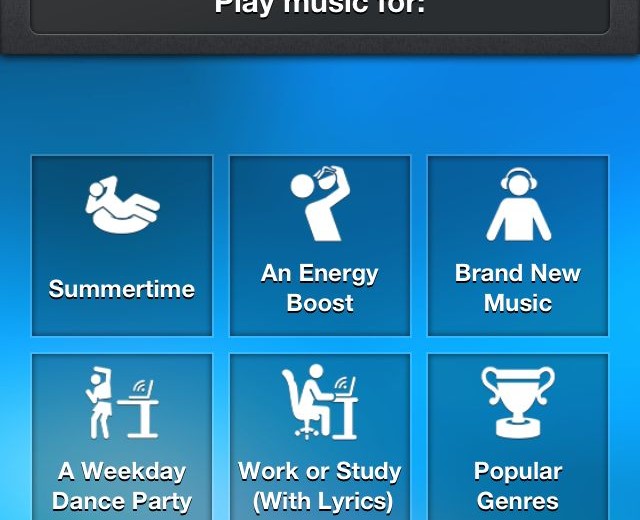The image size is (640, 520).
Task: Open the Popular Genres tile
Action: [518, 436]
